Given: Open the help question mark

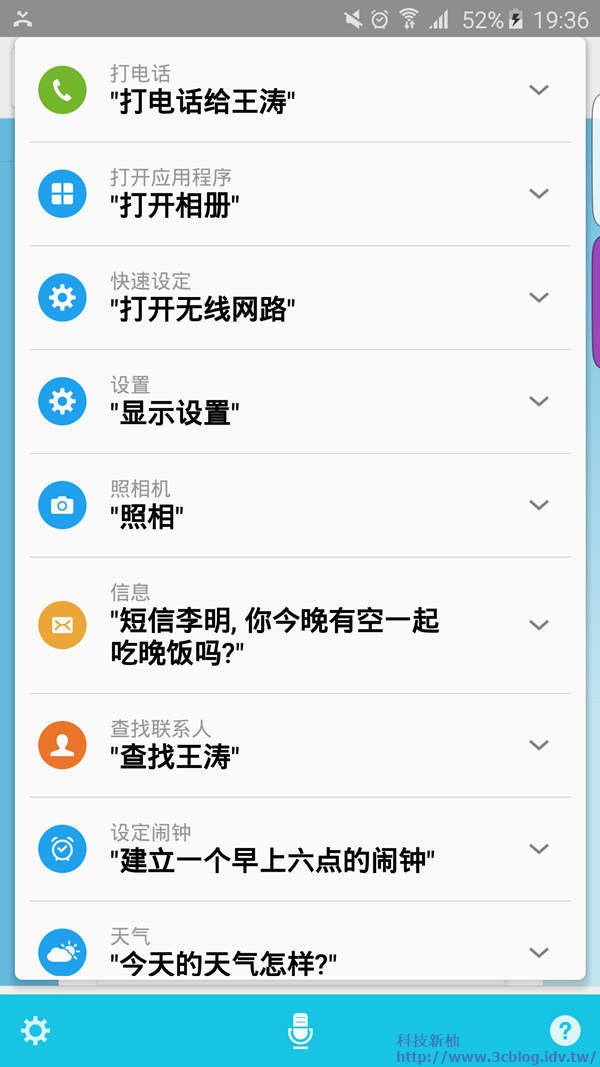Looking at the screenshot, I should (x=565, y=1031).
